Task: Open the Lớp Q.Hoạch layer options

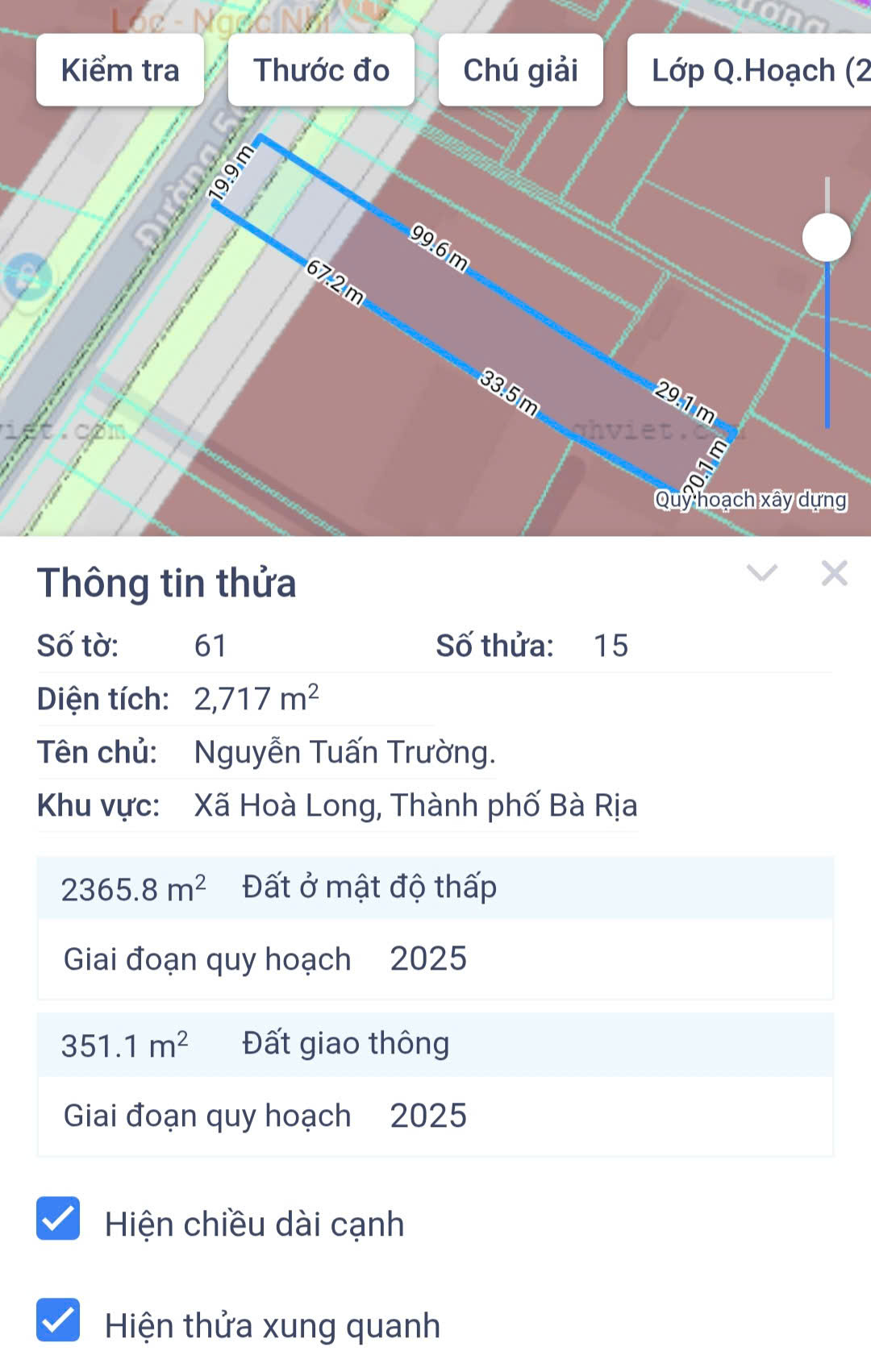Action: (x=750, y=70)
